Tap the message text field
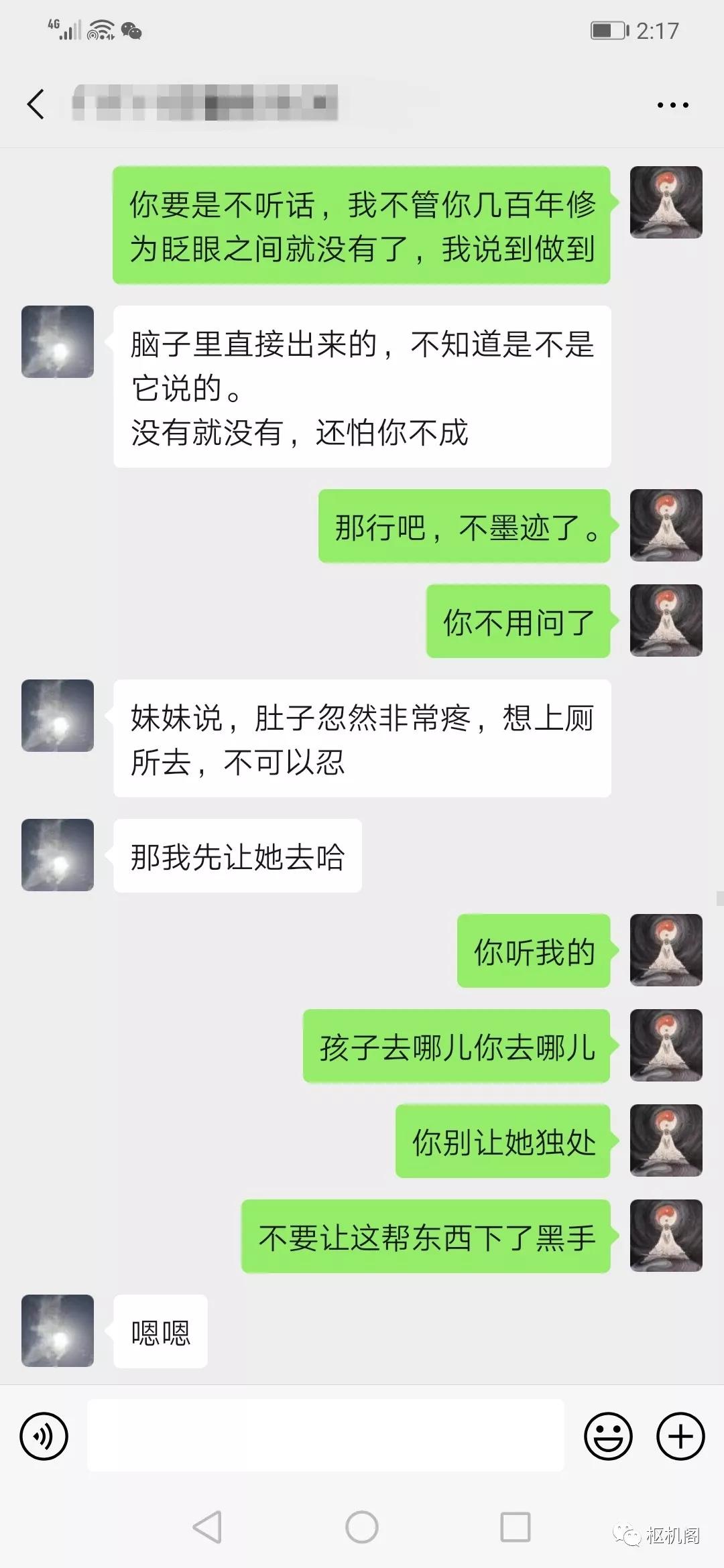This screenshot has height=1568, width=724. pyautogui.click(x=325, y=1435)
